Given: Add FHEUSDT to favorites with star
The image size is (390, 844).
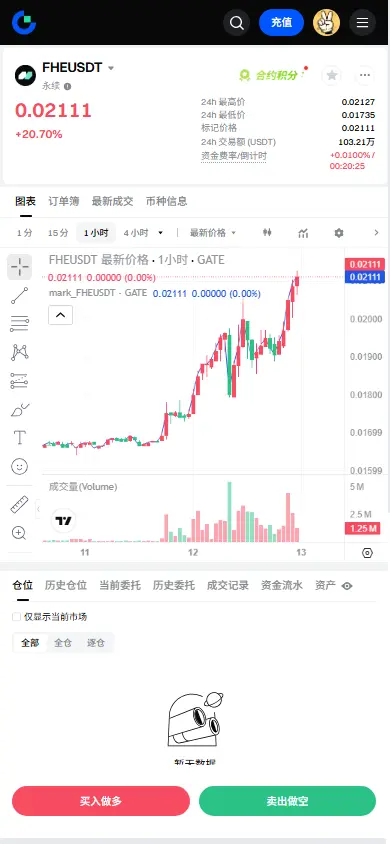Looking at the screenshot, I should pos(332,75).
